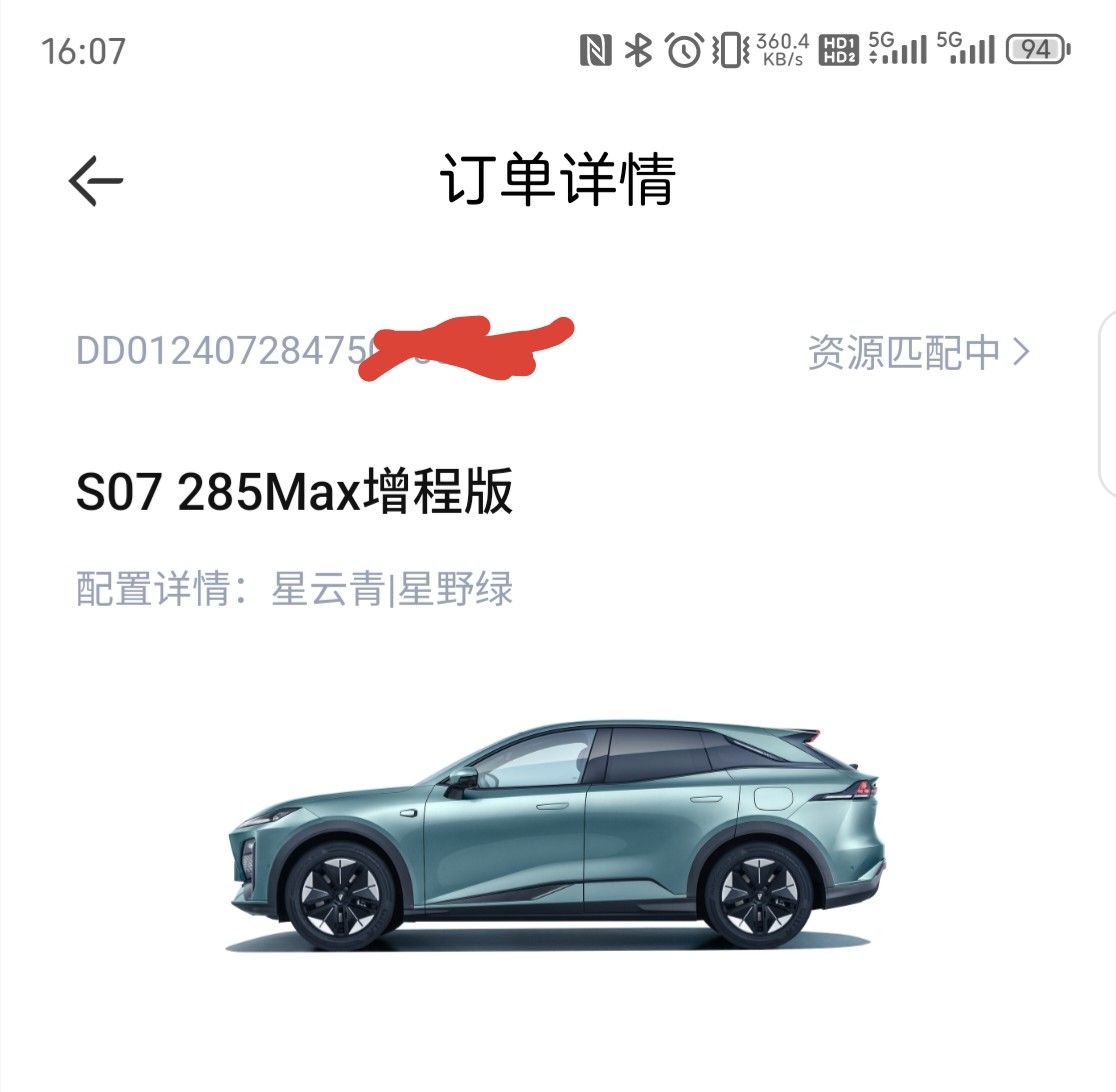Go back from the 订单详情 page
1116x1092 pixels.
pos(96,181)
